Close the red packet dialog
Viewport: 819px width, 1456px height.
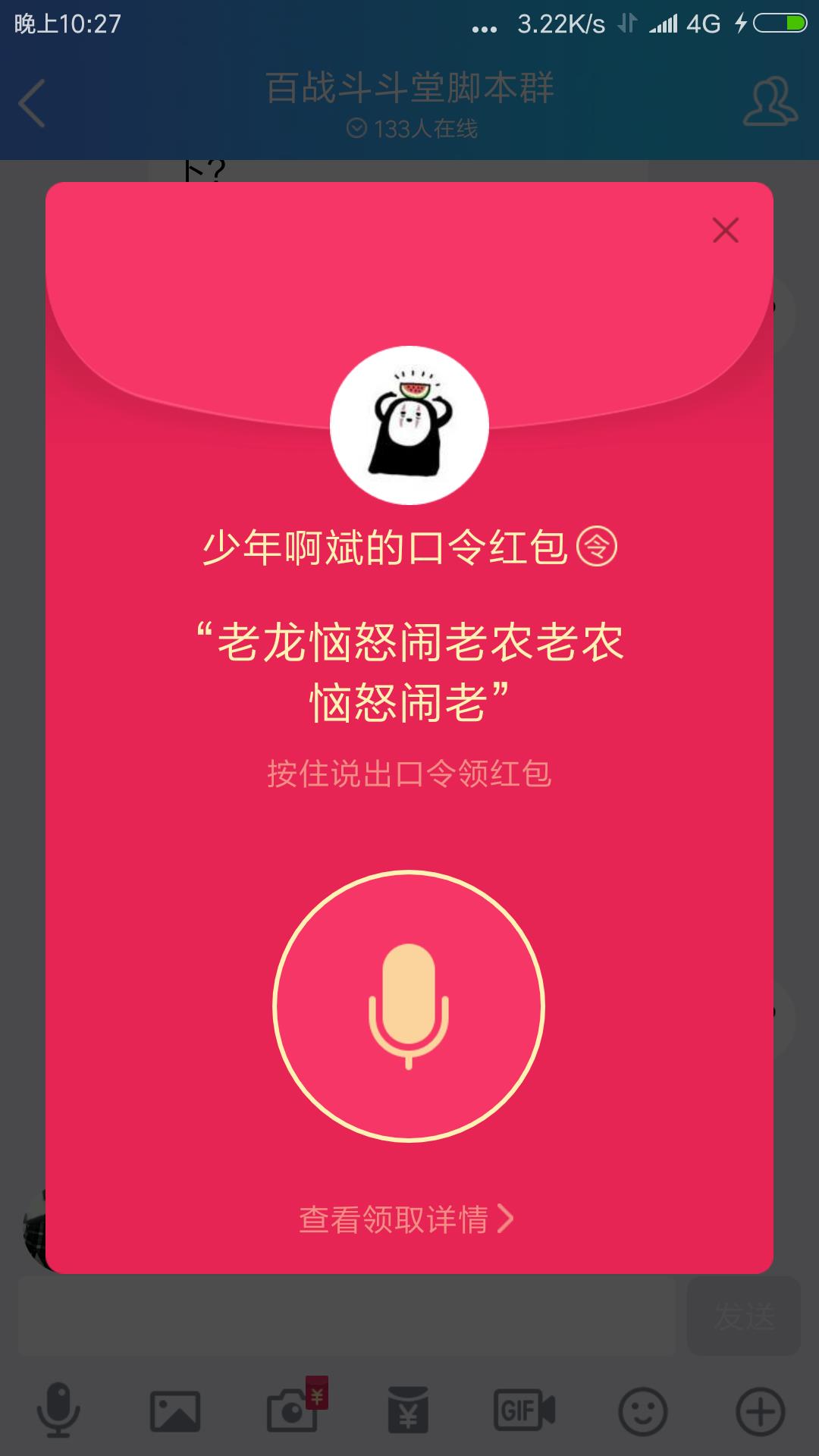726,231
